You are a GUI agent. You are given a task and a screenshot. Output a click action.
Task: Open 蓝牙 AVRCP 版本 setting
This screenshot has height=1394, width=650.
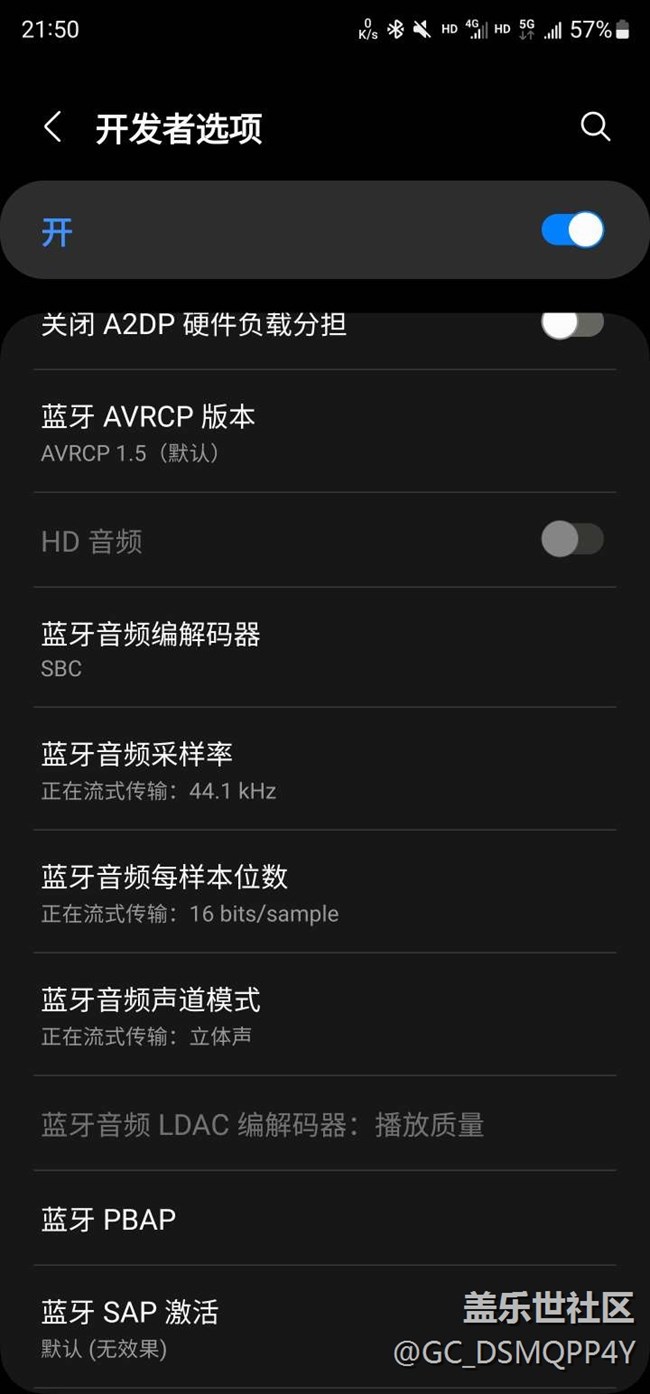coord(324,432)
